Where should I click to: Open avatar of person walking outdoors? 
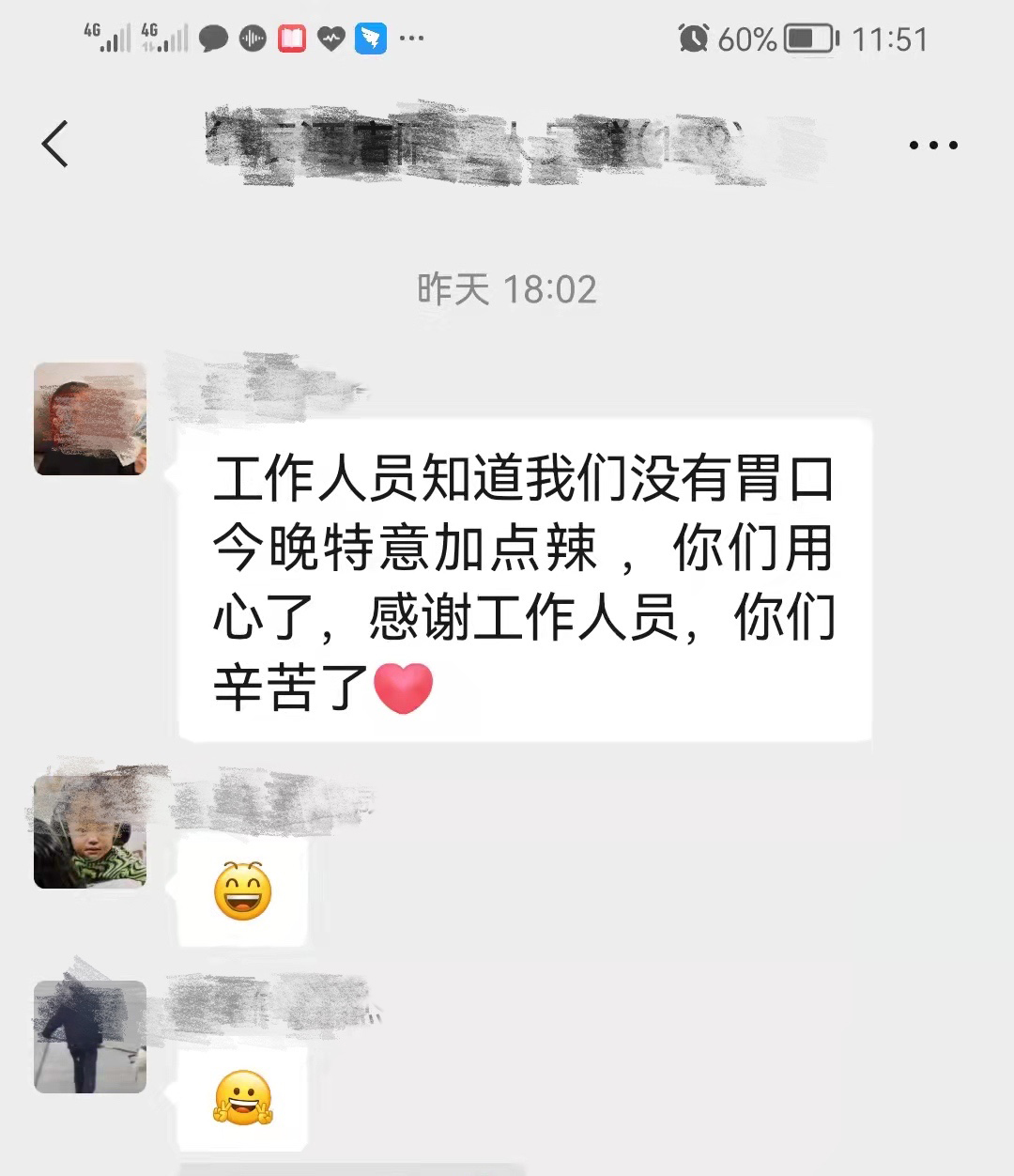tap(90, 1037)
